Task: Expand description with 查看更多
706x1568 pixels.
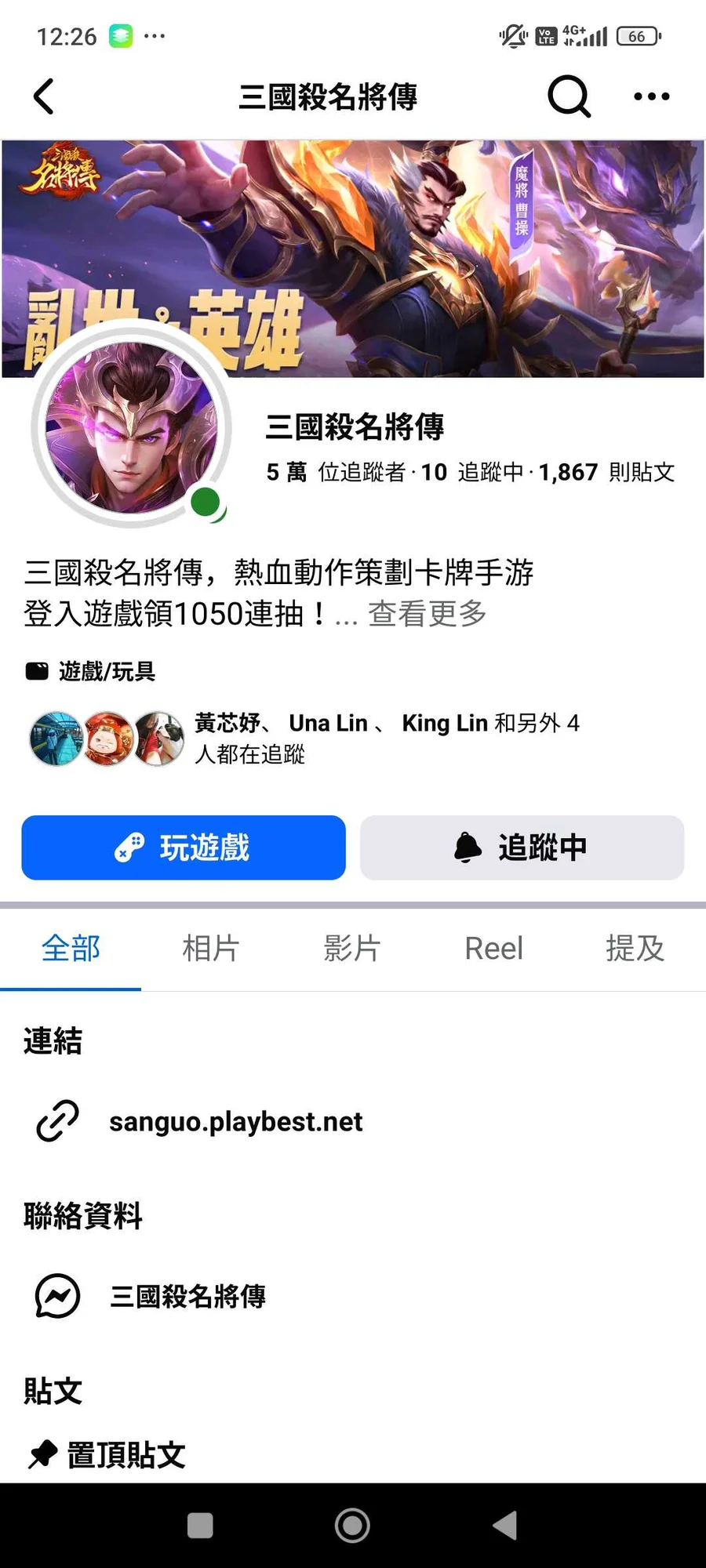Action: [x=428, y=614]
